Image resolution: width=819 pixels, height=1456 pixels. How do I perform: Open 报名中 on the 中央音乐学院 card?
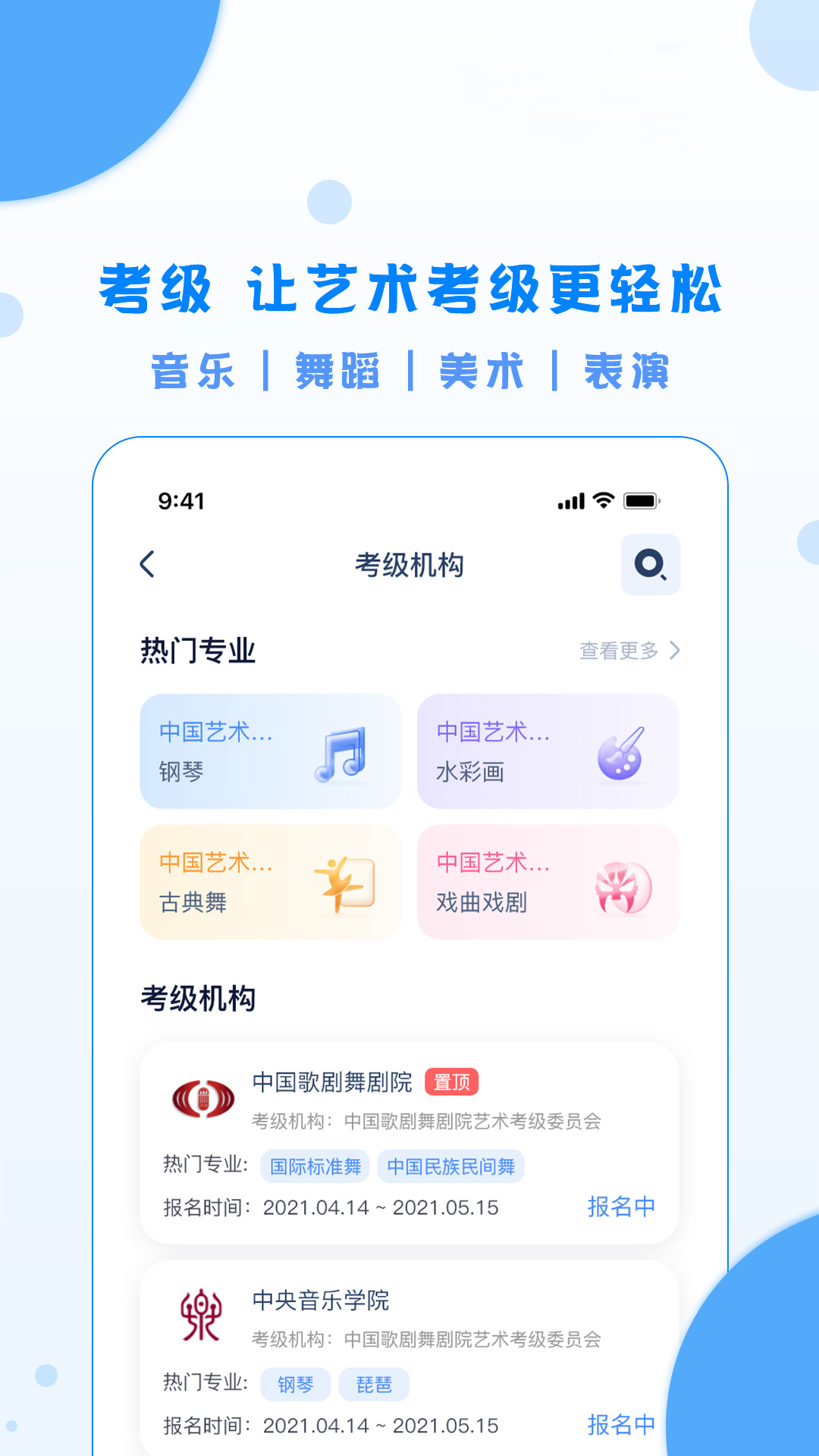coord(622,1424)
